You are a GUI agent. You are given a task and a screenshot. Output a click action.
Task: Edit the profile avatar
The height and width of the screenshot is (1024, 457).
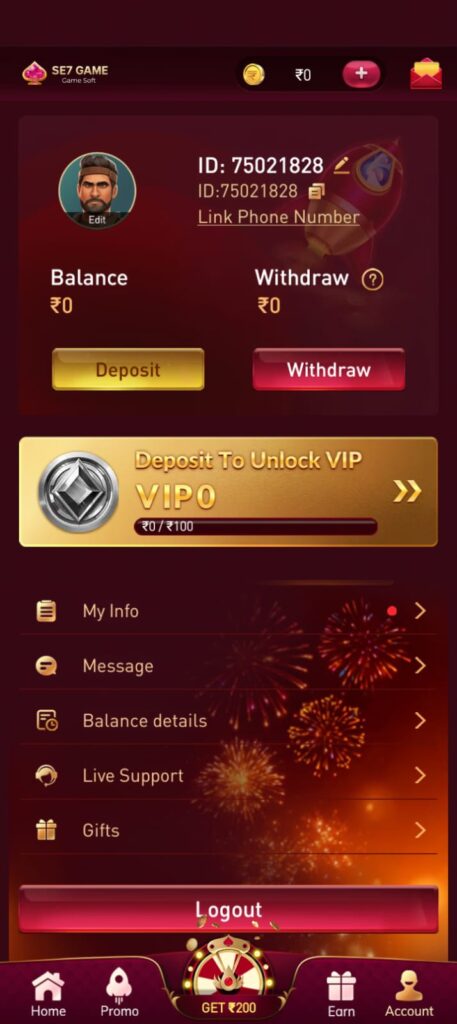(97, 191)
